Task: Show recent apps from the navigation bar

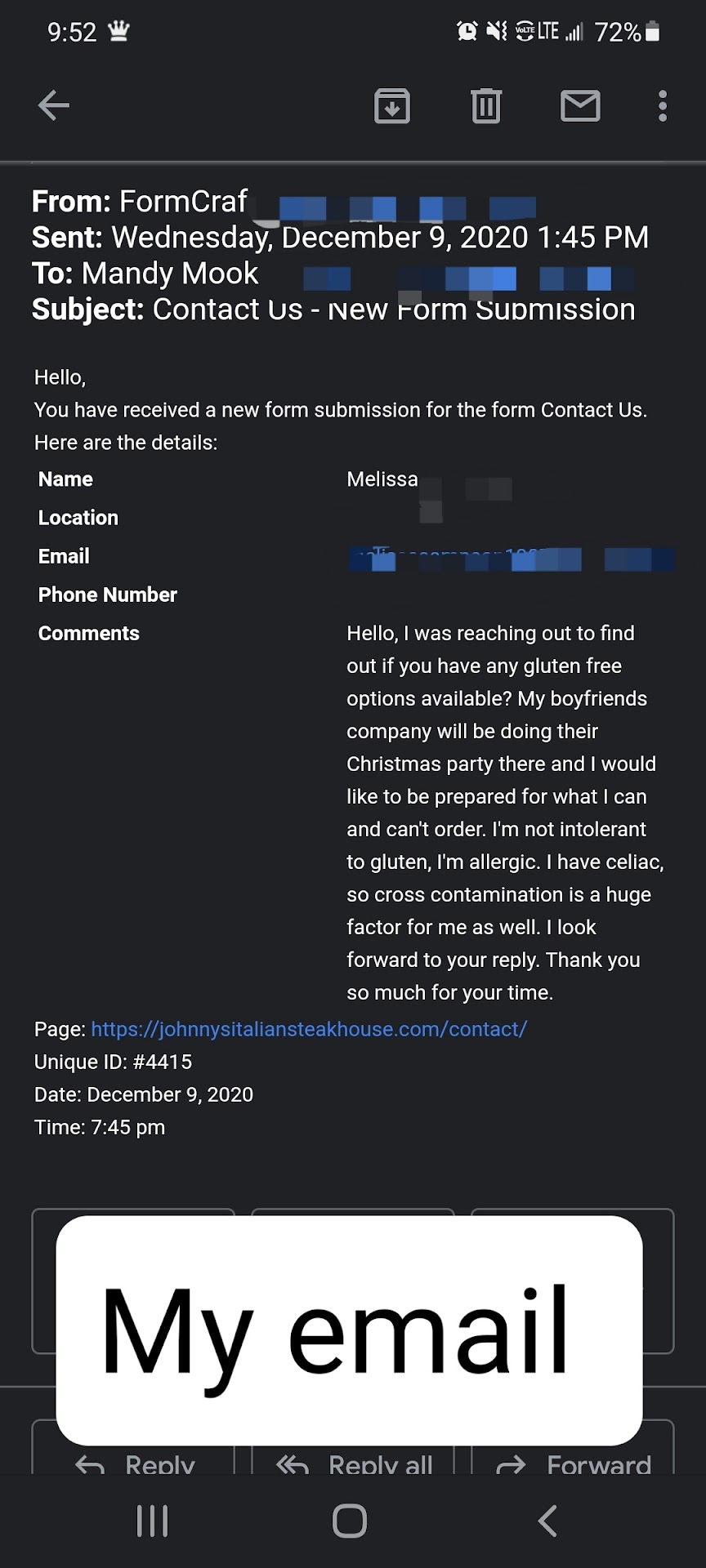Action: tap(153, 1521)
